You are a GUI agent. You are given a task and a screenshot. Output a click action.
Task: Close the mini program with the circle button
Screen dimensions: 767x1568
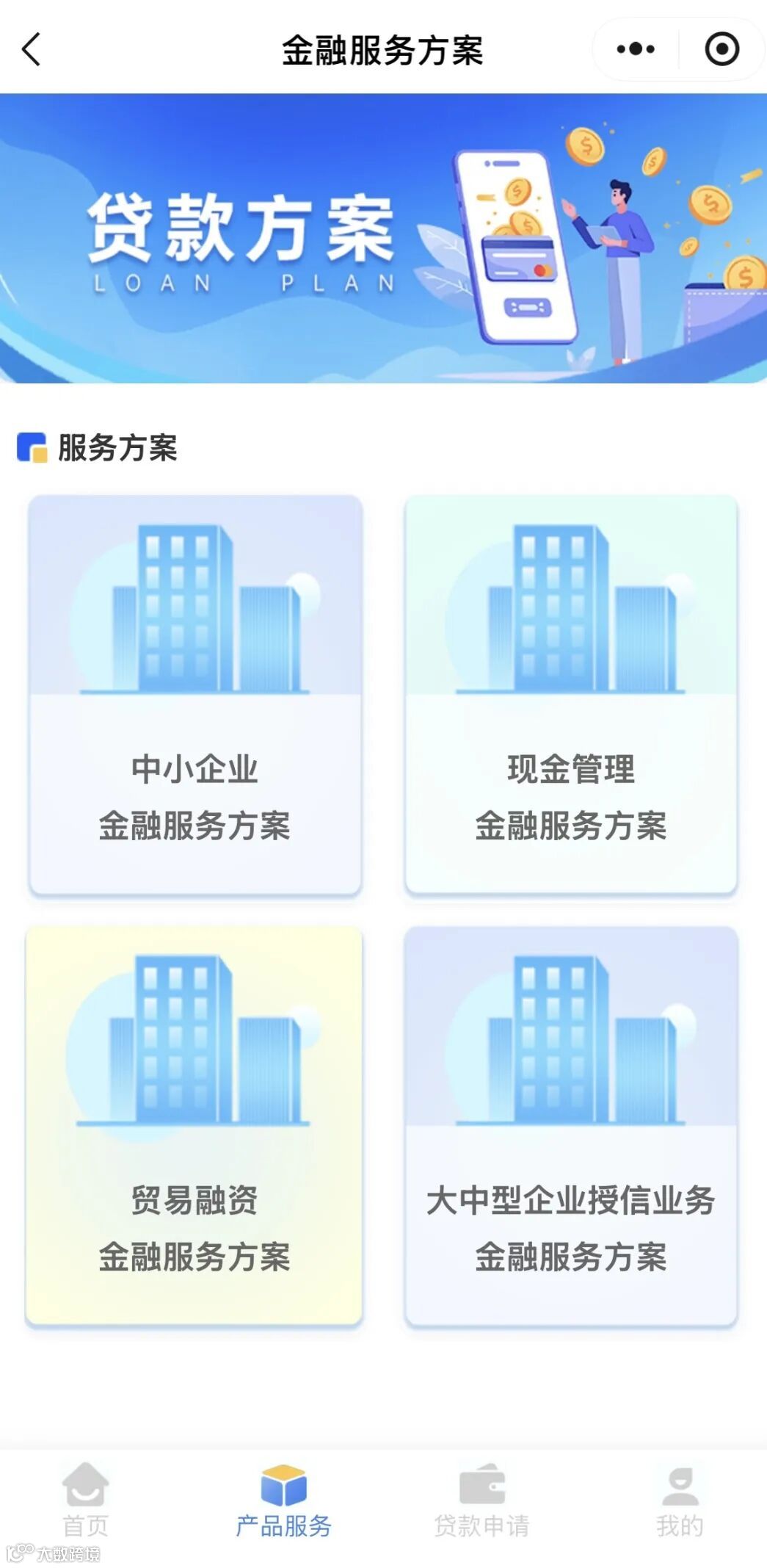[721, 49]
